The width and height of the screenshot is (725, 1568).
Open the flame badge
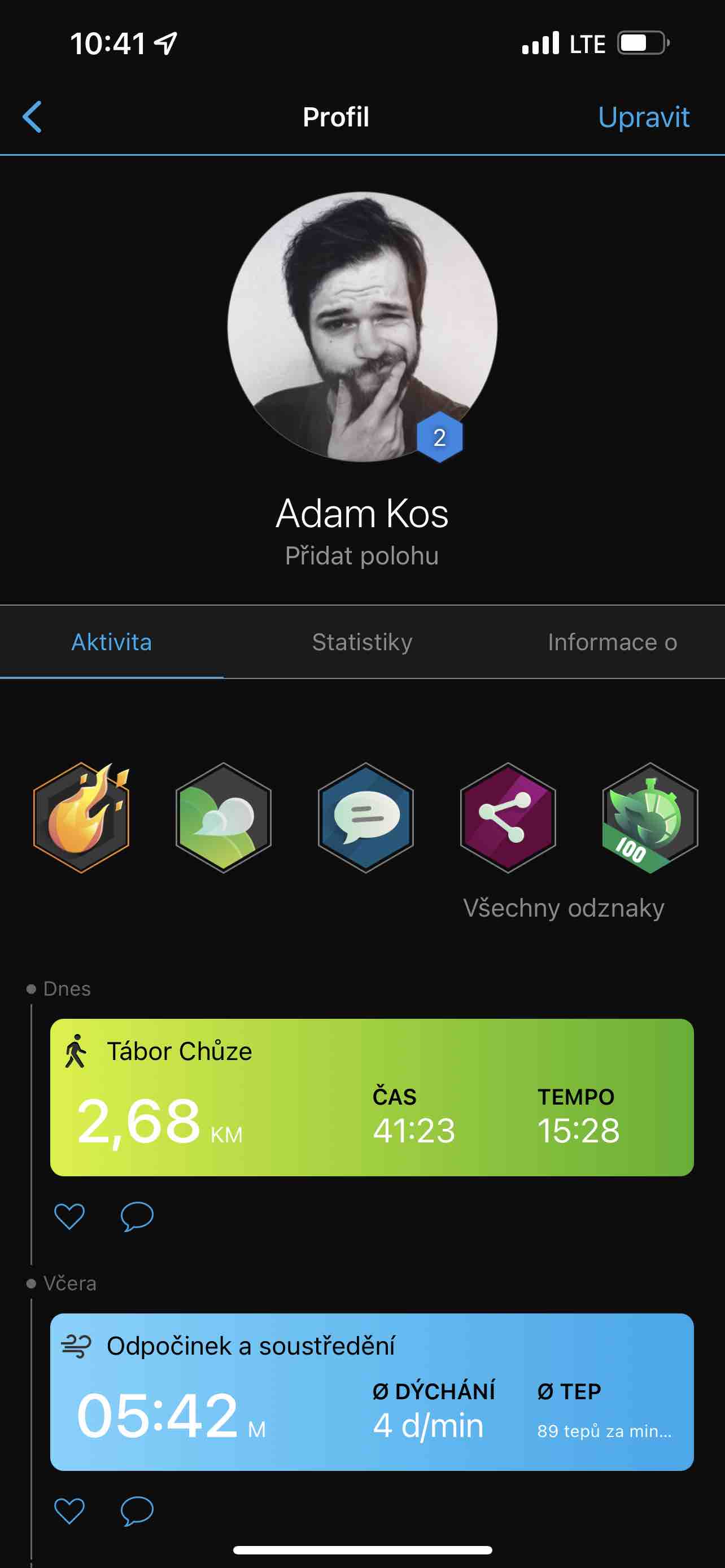tap(81, 817)
